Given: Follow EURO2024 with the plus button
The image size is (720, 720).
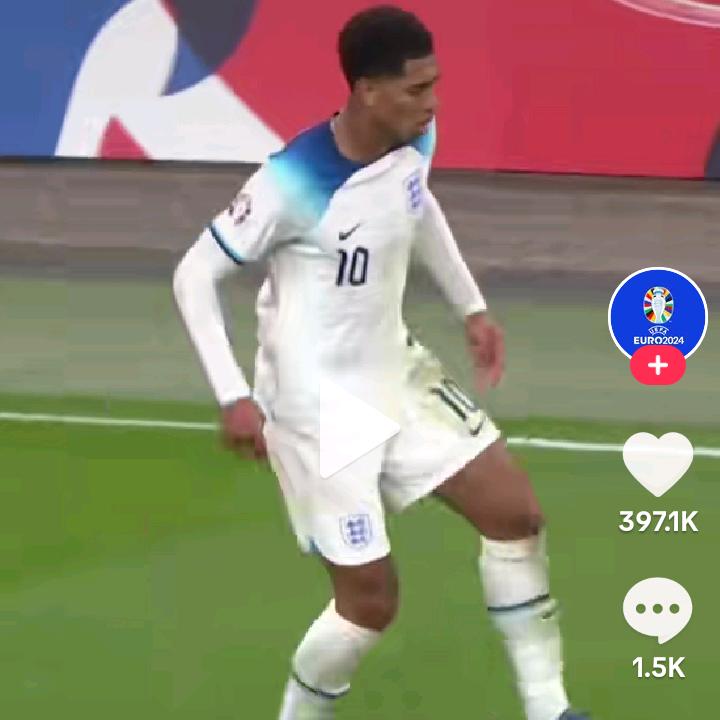Looking at the screenshot, I should coord(657,366).
